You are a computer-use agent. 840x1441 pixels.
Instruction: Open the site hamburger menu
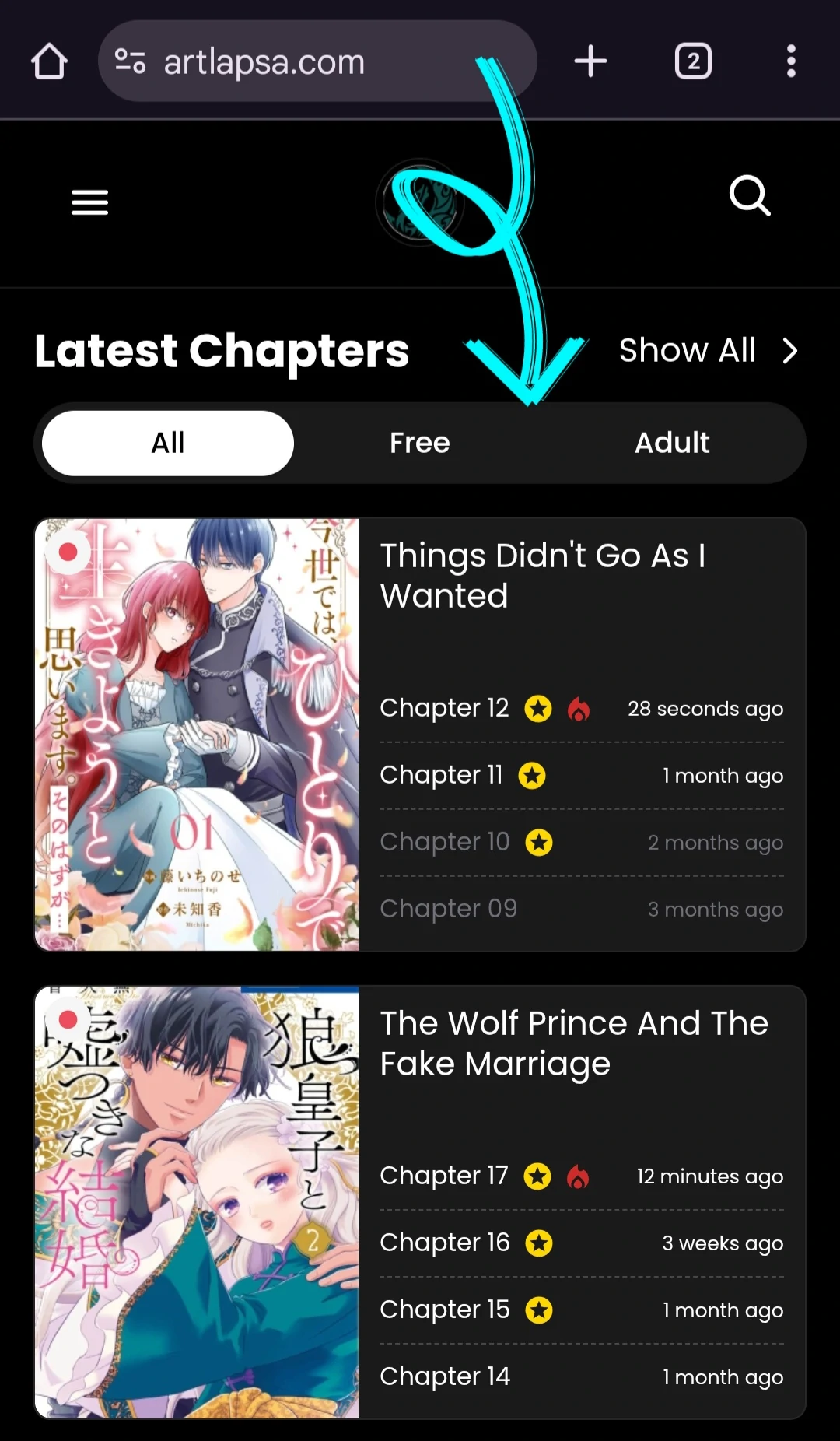[90, 202]
